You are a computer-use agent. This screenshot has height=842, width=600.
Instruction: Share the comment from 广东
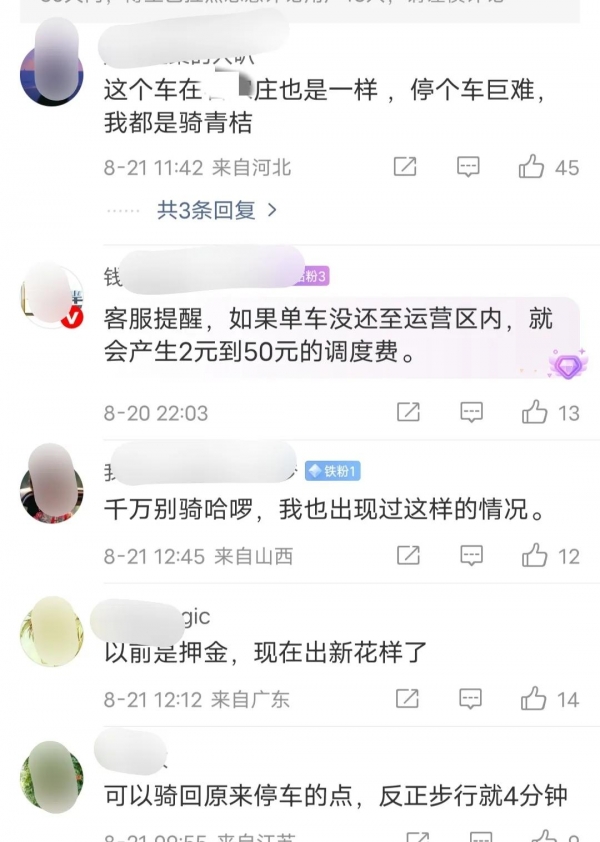[408, 699]
